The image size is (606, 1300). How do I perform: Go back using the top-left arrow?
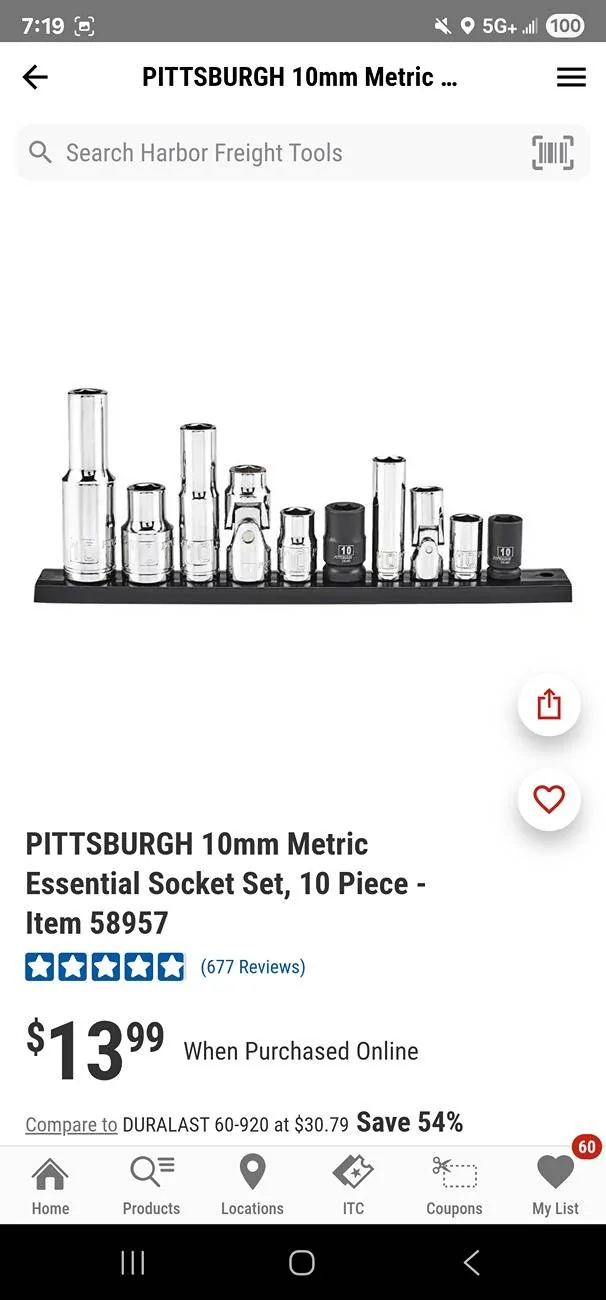(35, 77)
